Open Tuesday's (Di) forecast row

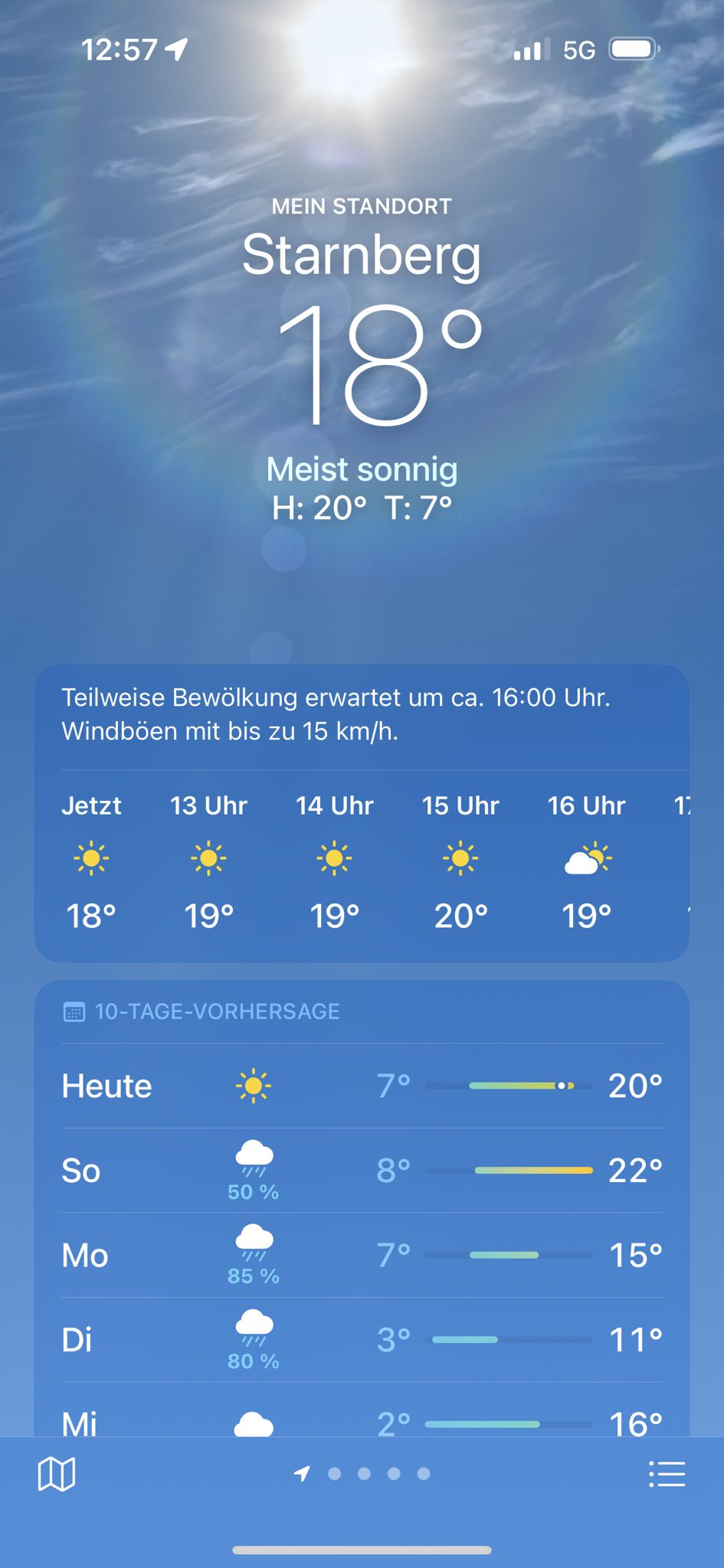(362, 1340)
